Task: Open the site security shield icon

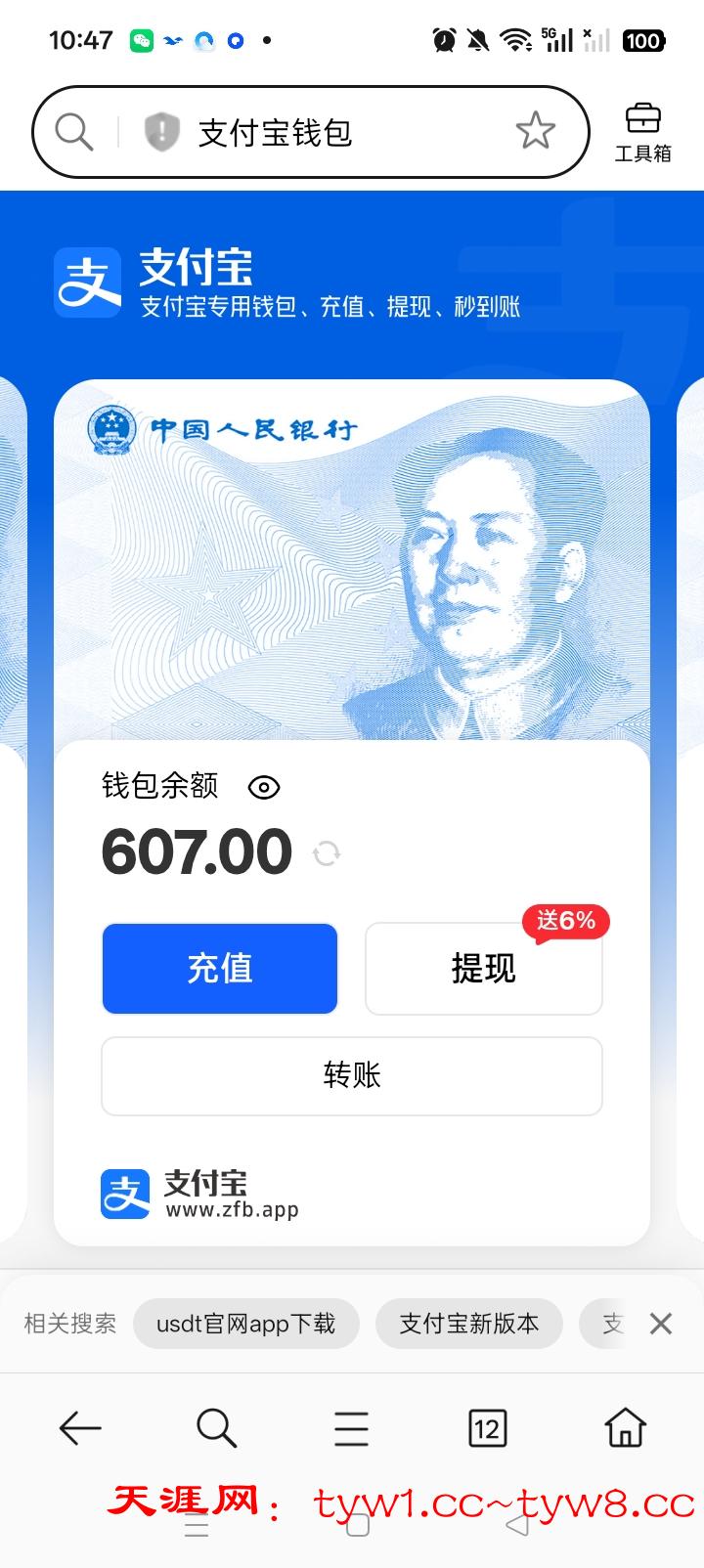Action: pyautogui.click(x=162, y=132)
